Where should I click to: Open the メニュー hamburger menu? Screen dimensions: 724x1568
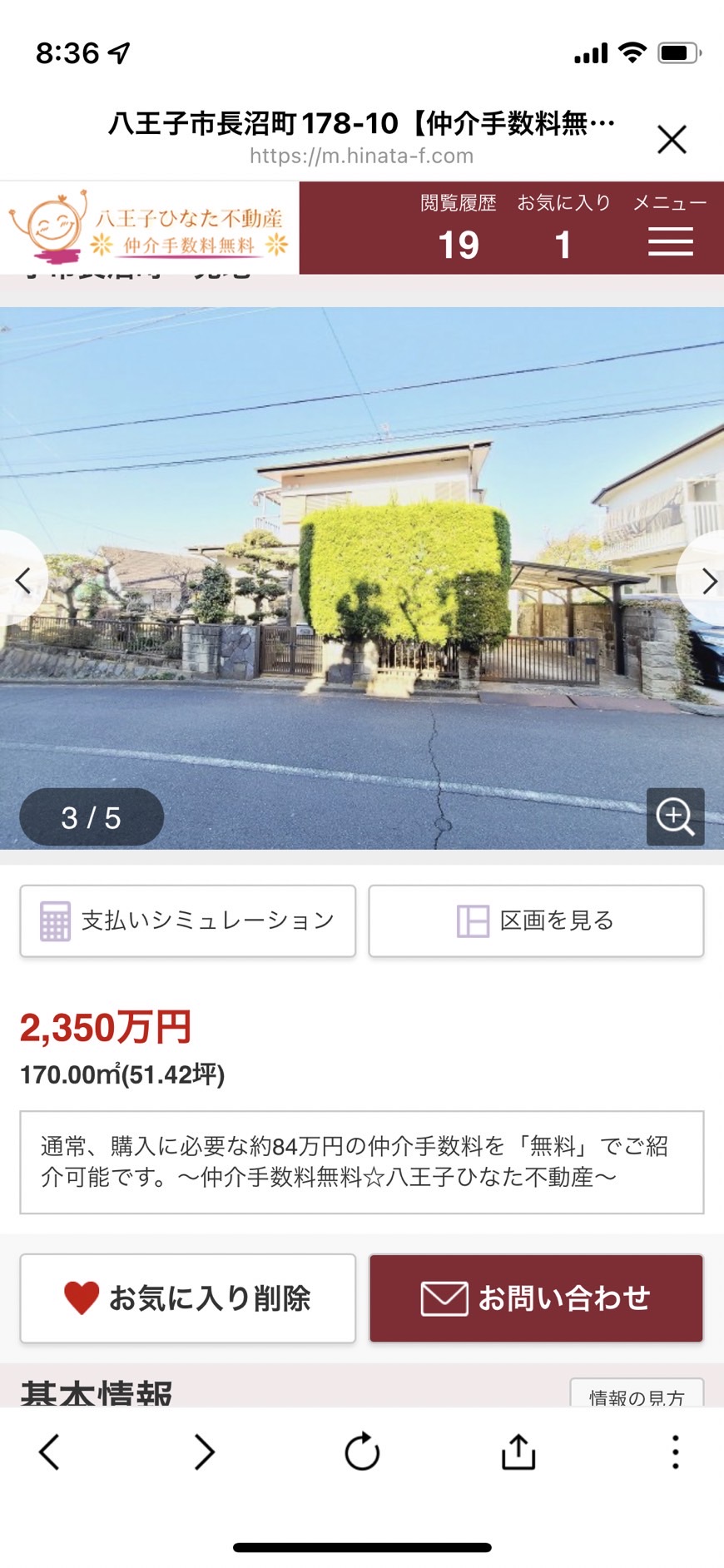[670, 227]
